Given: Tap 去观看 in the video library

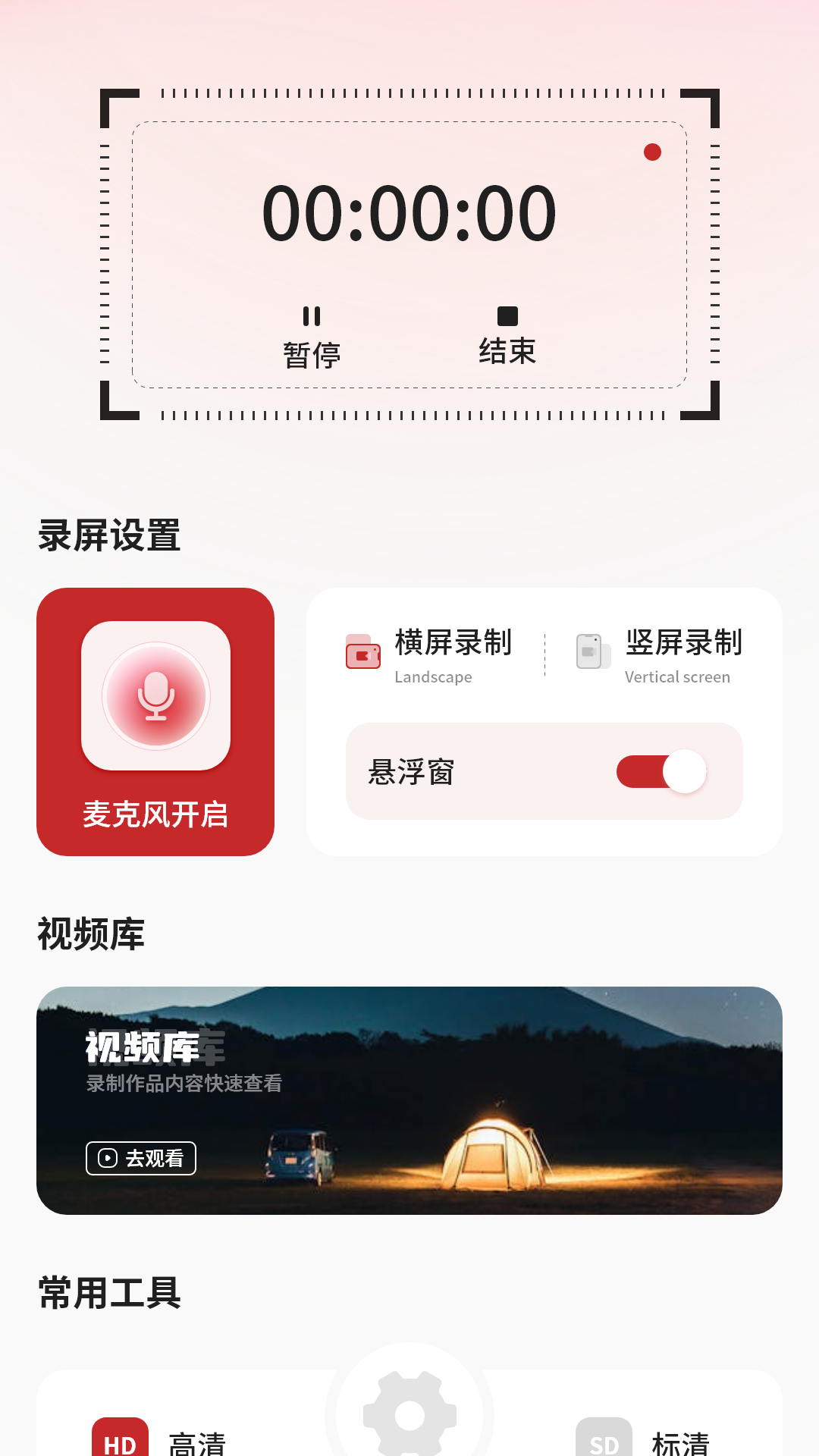Looking at the screenshot, I should pyautogui.click(x=141, y=1158).
